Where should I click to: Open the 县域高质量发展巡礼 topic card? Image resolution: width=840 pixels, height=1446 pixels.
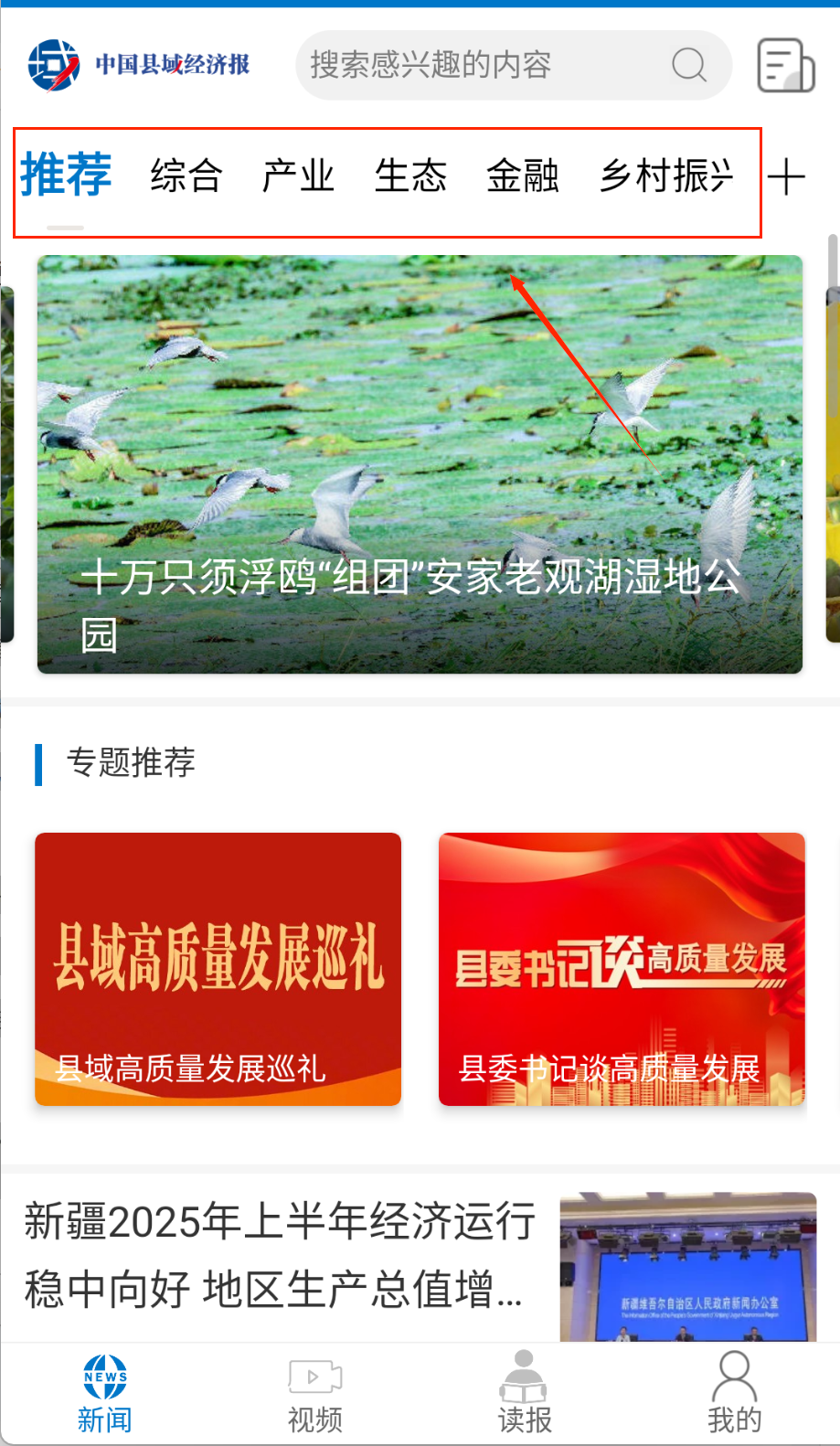point(218,969)
